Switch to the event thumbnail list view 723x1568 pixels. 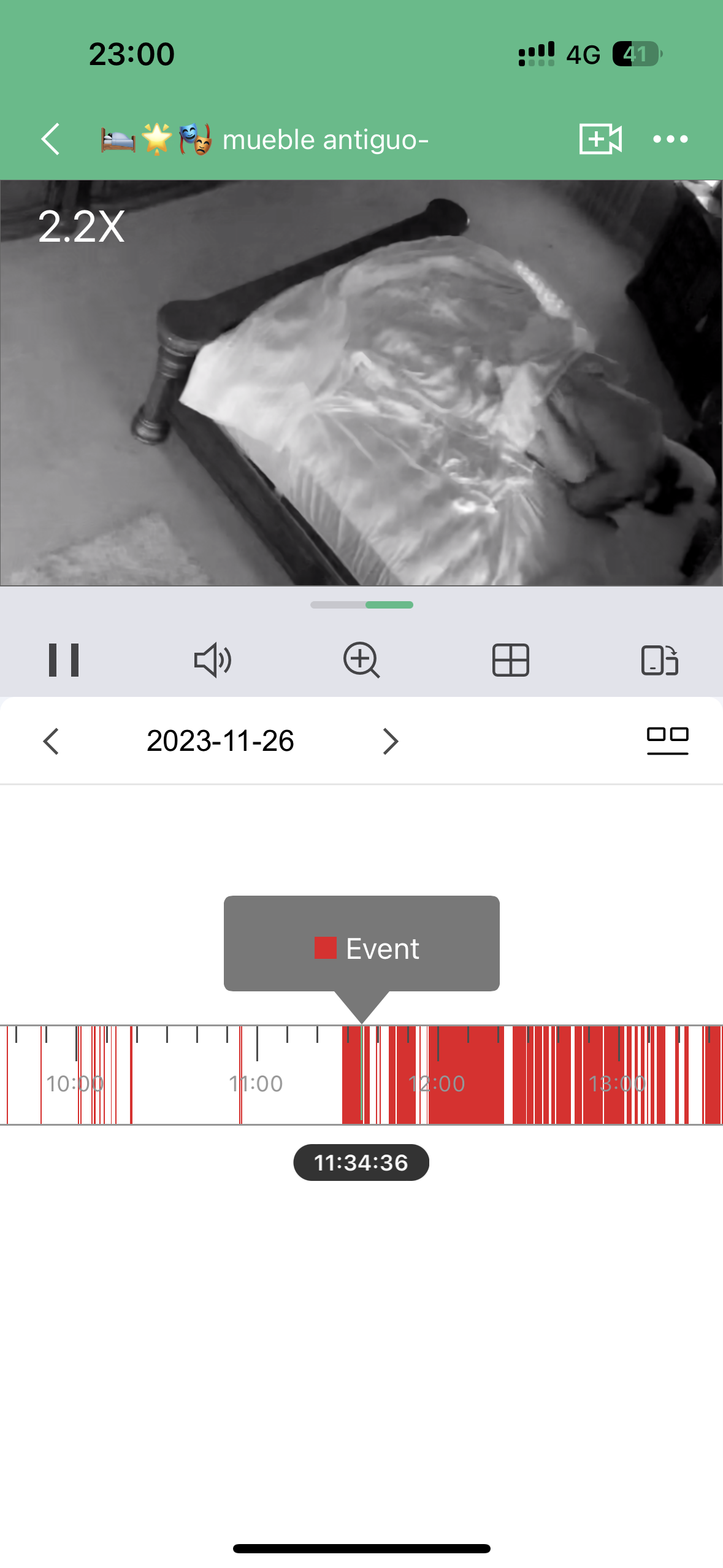667,740
